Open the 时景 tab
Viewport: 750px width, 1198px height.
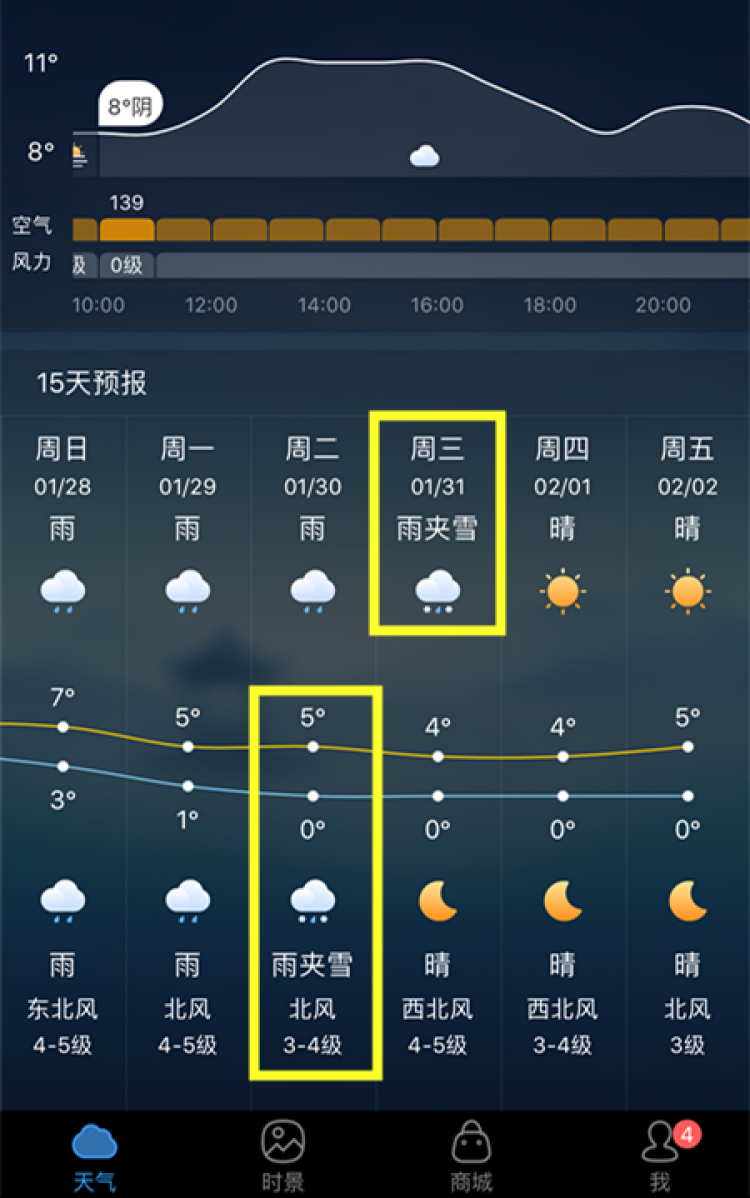(x=283, y=1155)
